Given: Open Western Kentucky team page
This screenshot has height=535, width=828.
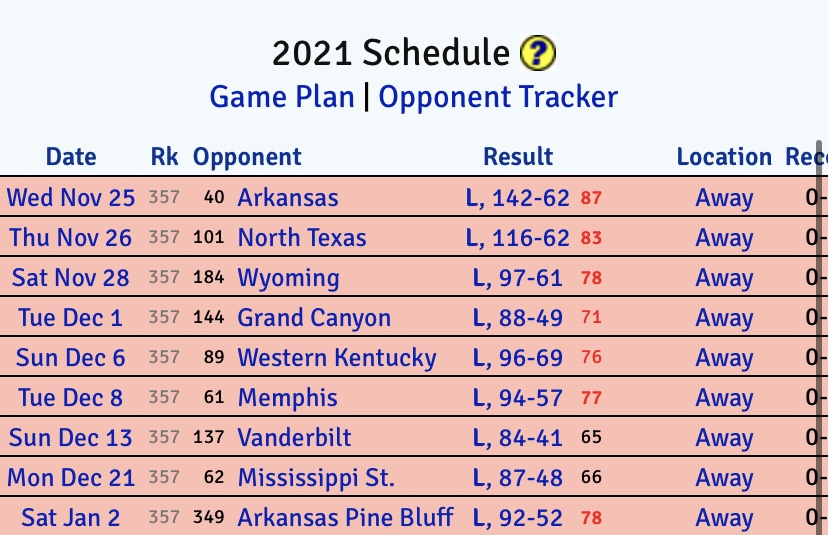Looking at the screenshot, I should pyautogui.click(x=337, y=358).
